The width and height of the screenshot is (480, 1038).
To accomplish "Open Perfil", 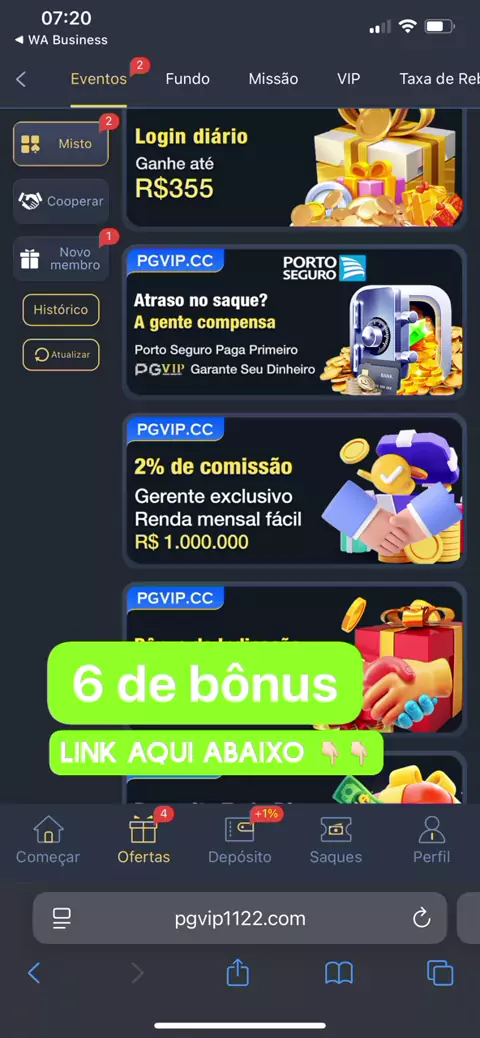I will coord(432,839).
